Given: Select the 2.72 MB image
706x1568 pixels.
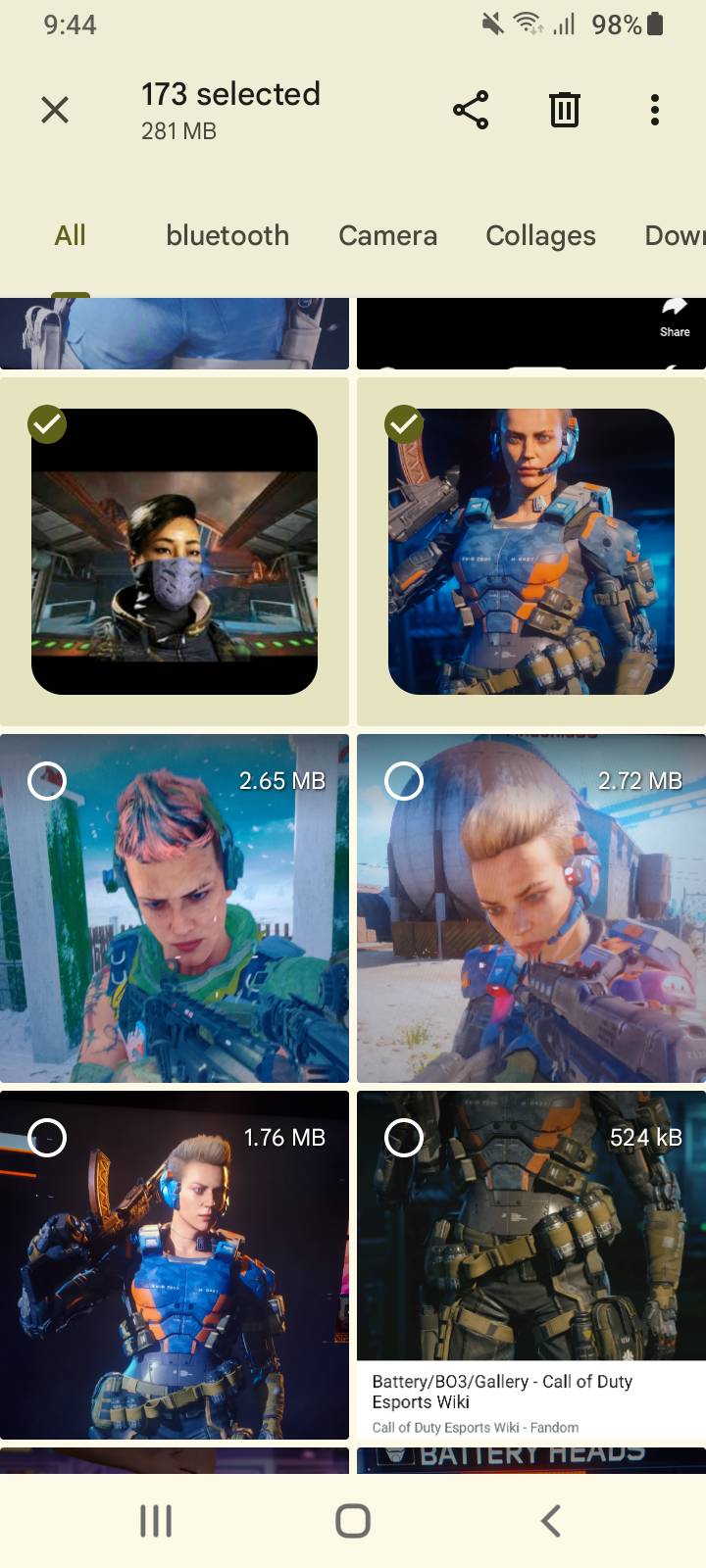Looking at the screenshot, I should coord(404,781).
